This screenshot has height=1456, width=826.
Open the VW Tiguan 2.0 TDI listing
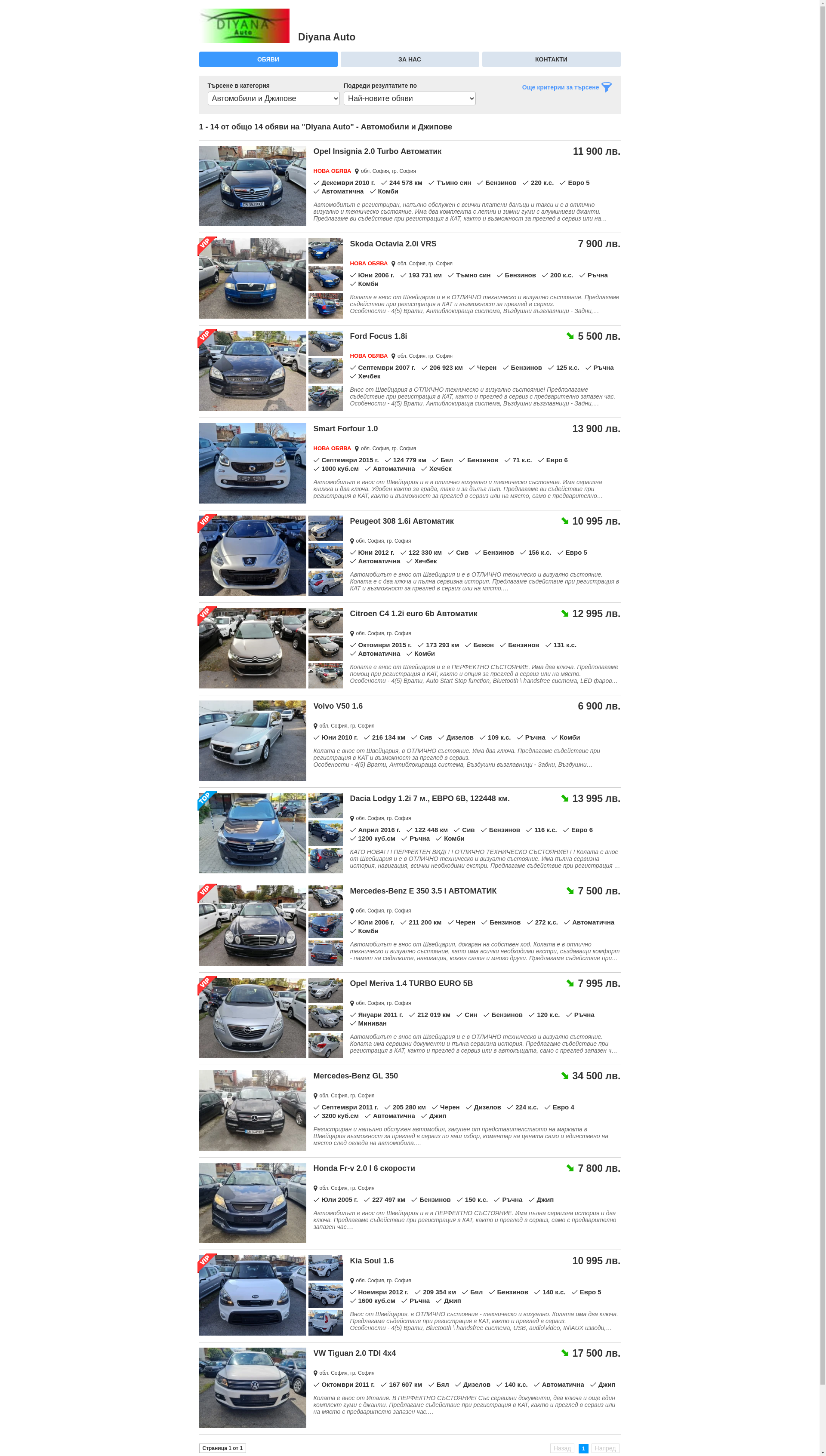tap(354, 1353)
